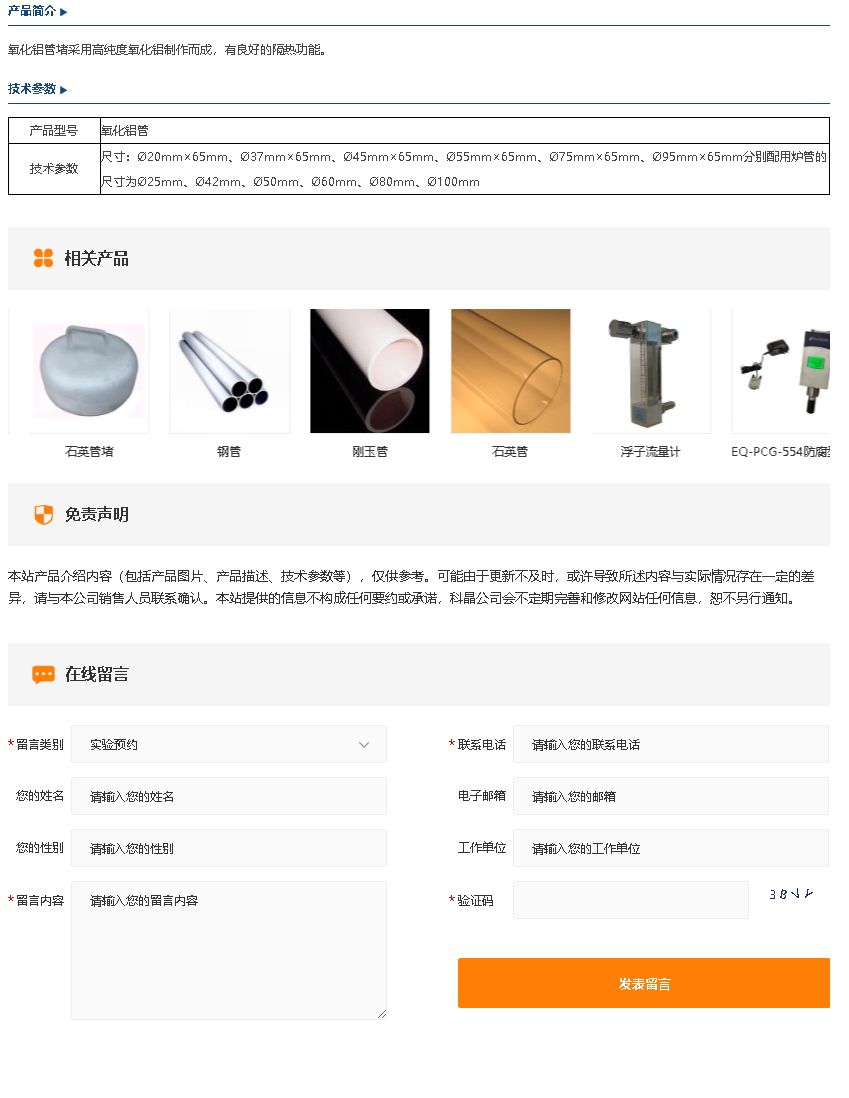Tap the 您的姓名 text field
This screenshot has height=1098, width=849.
tap(229, 796)
